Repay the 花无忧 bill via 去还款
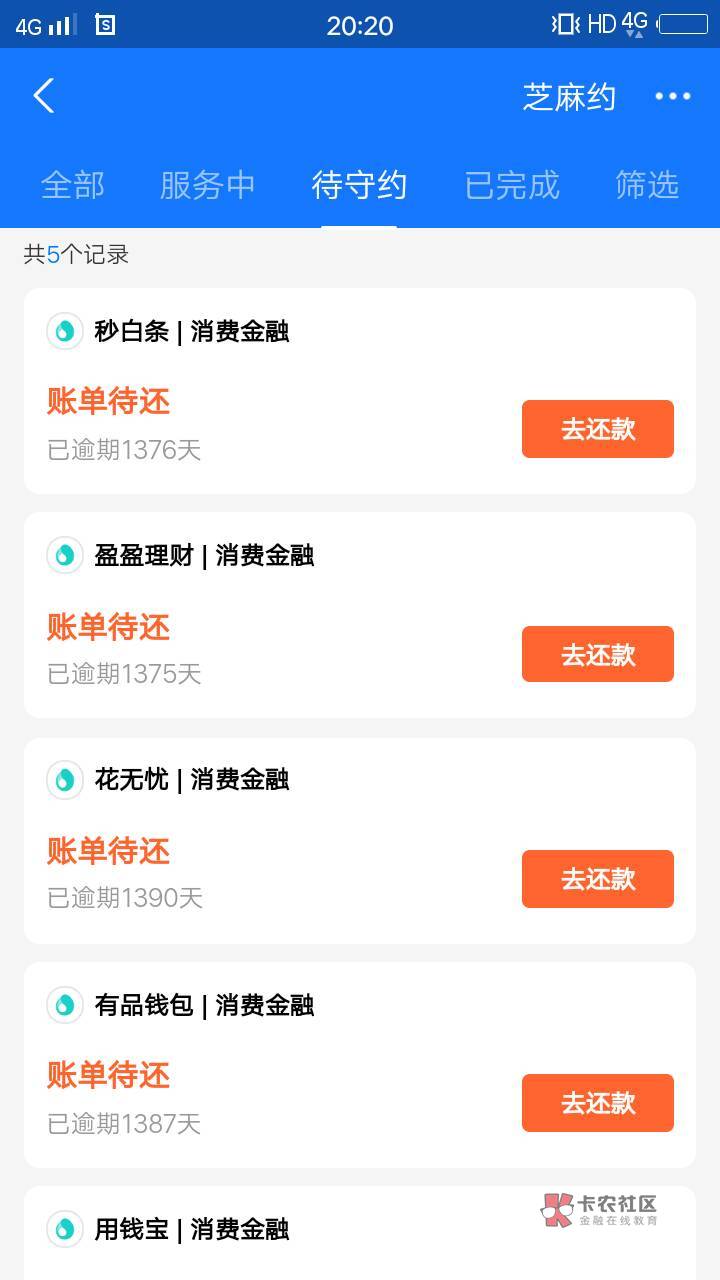720x1280 pixels. (x=598, y=879)
